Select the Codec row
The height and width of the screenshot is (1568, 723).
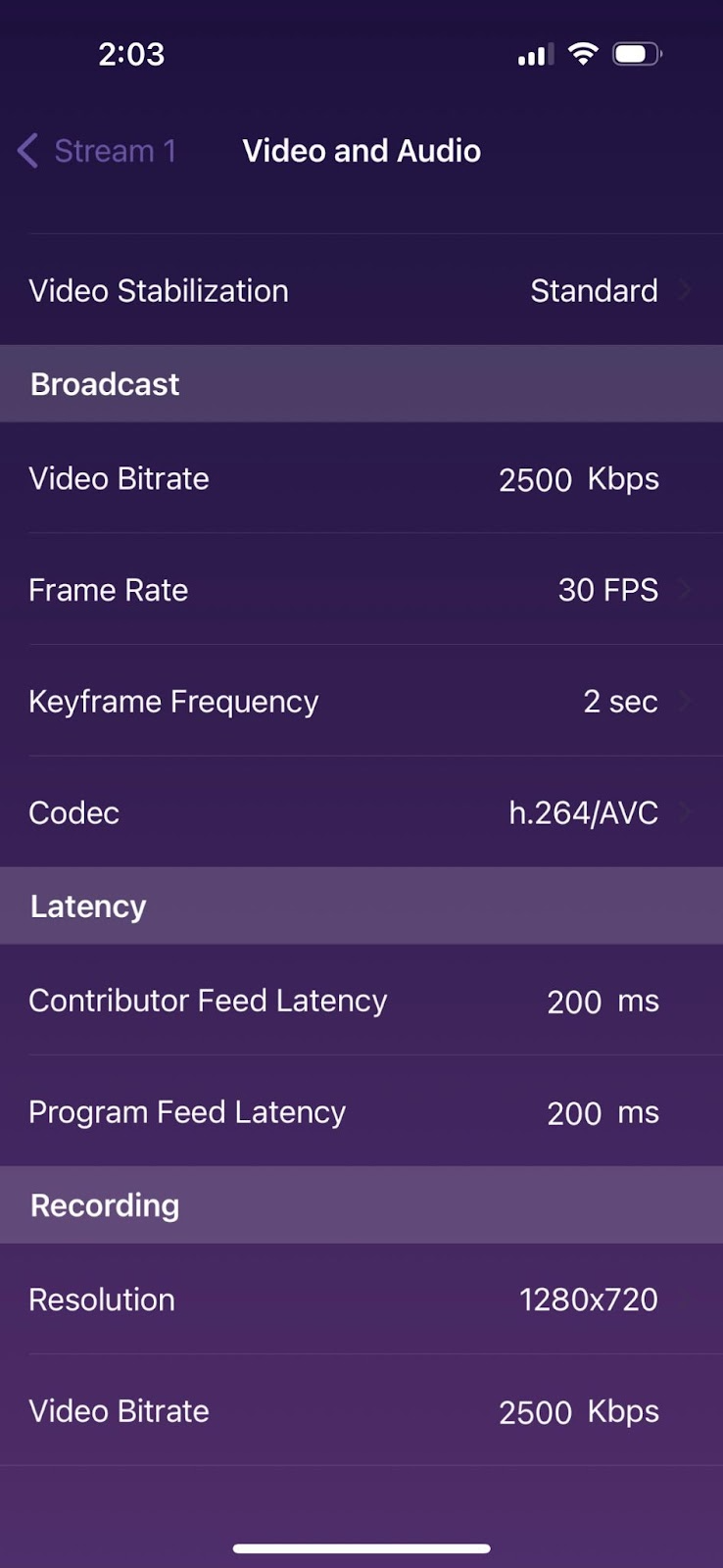[361, 812]
